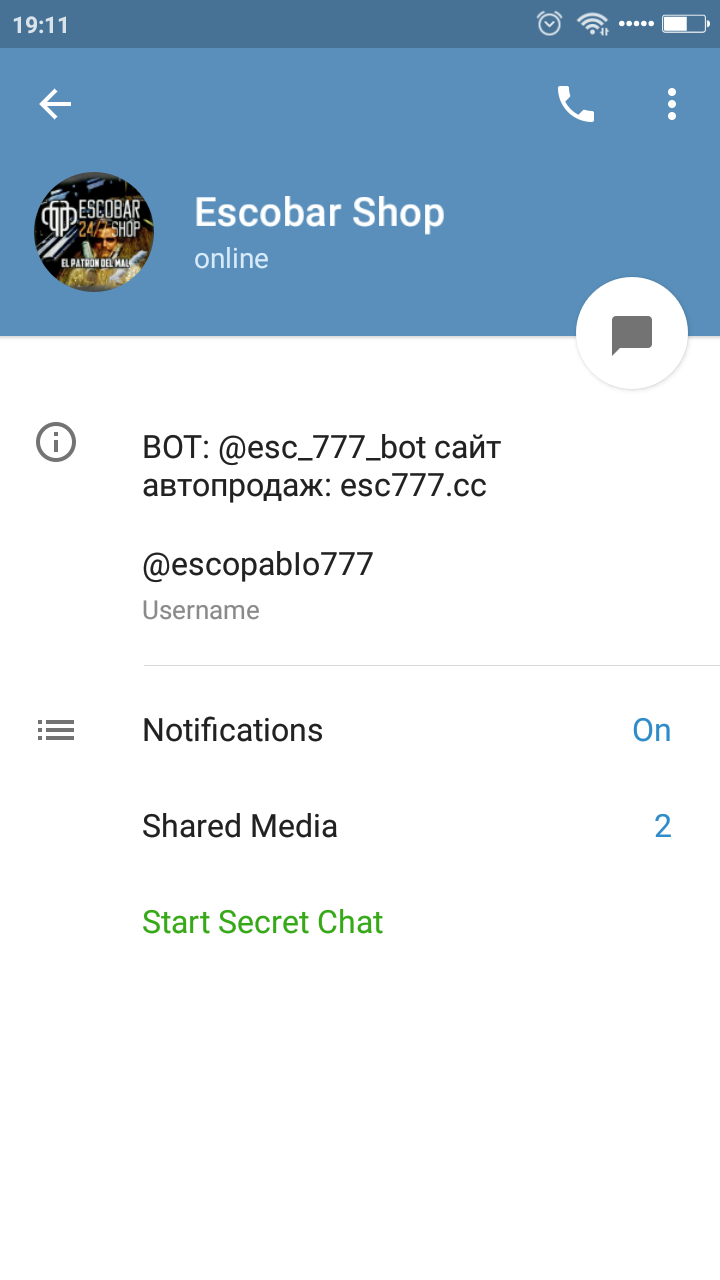This screenshot has width=720, height=1280.
Task: Tap the floating message button
Action: click(632, 334)
